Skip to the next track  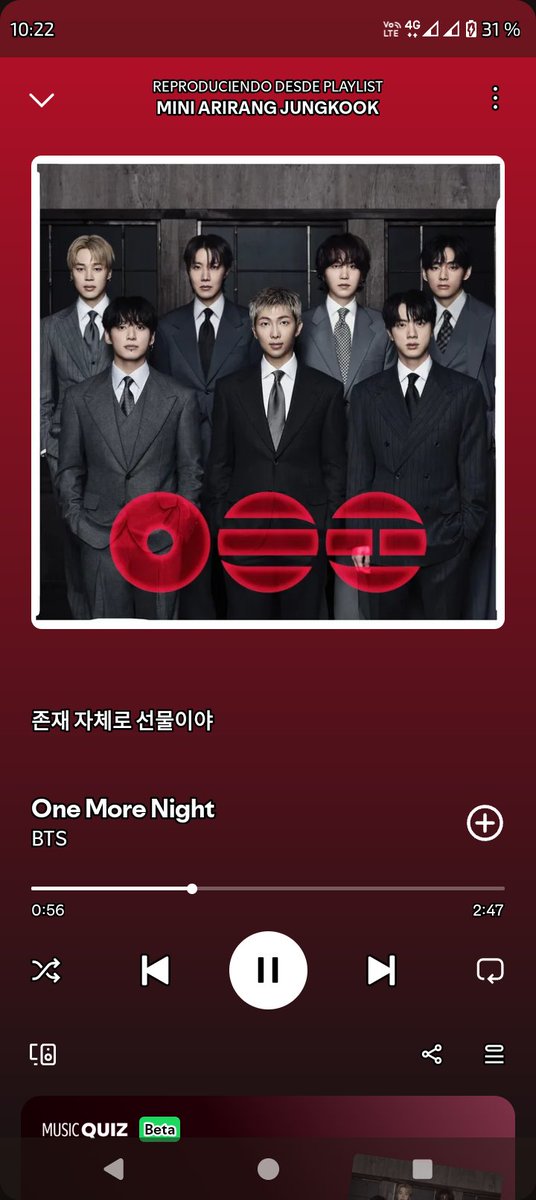(381, 970)
